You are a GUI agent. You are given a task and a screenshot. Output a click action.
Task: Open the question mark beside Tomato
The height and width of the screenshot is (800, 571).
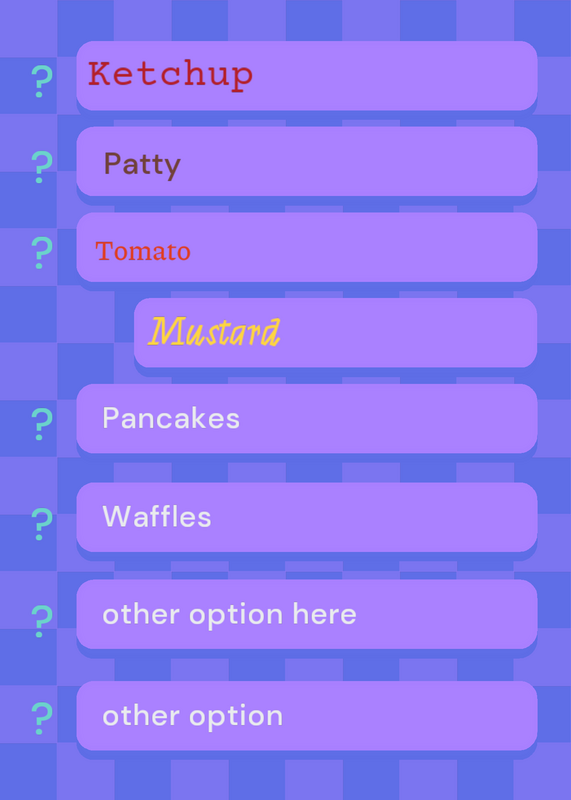point(42,253)
